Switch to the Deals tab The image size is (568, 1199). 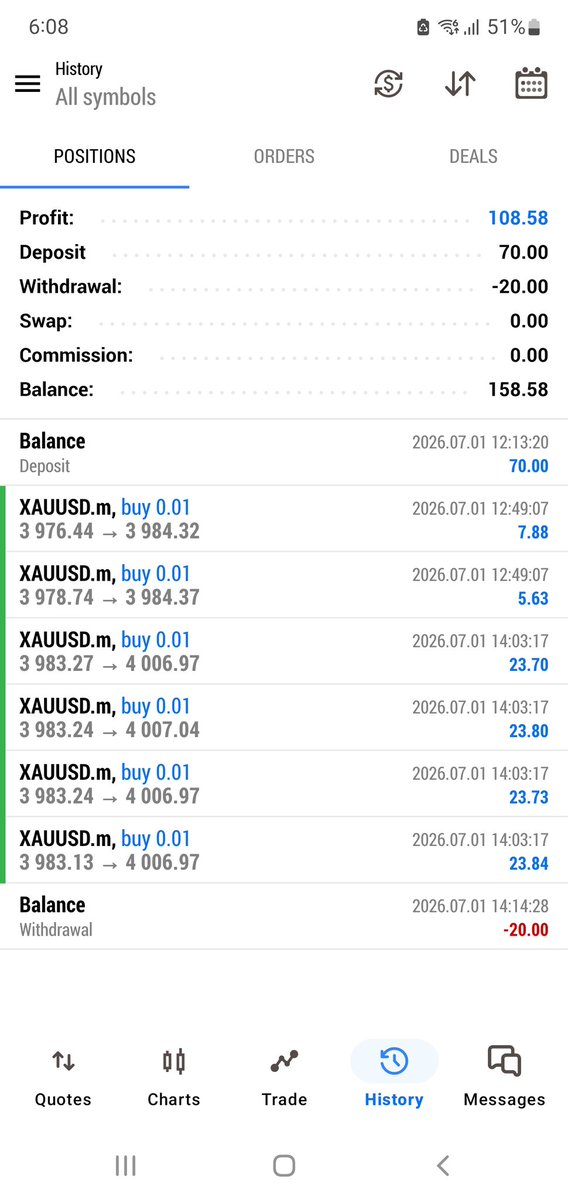[473, 156]
